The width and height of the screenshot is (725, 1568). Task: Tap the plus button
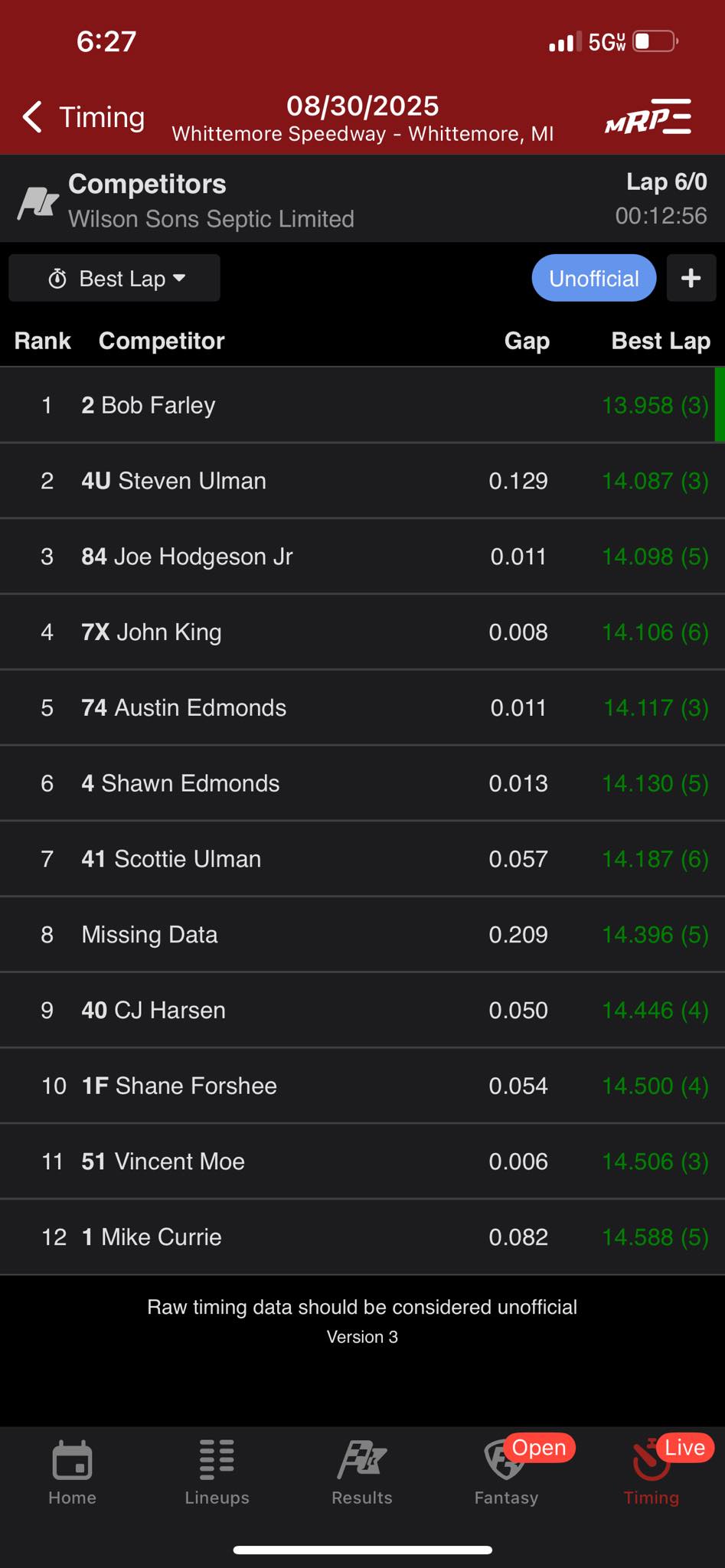point(691,278)
